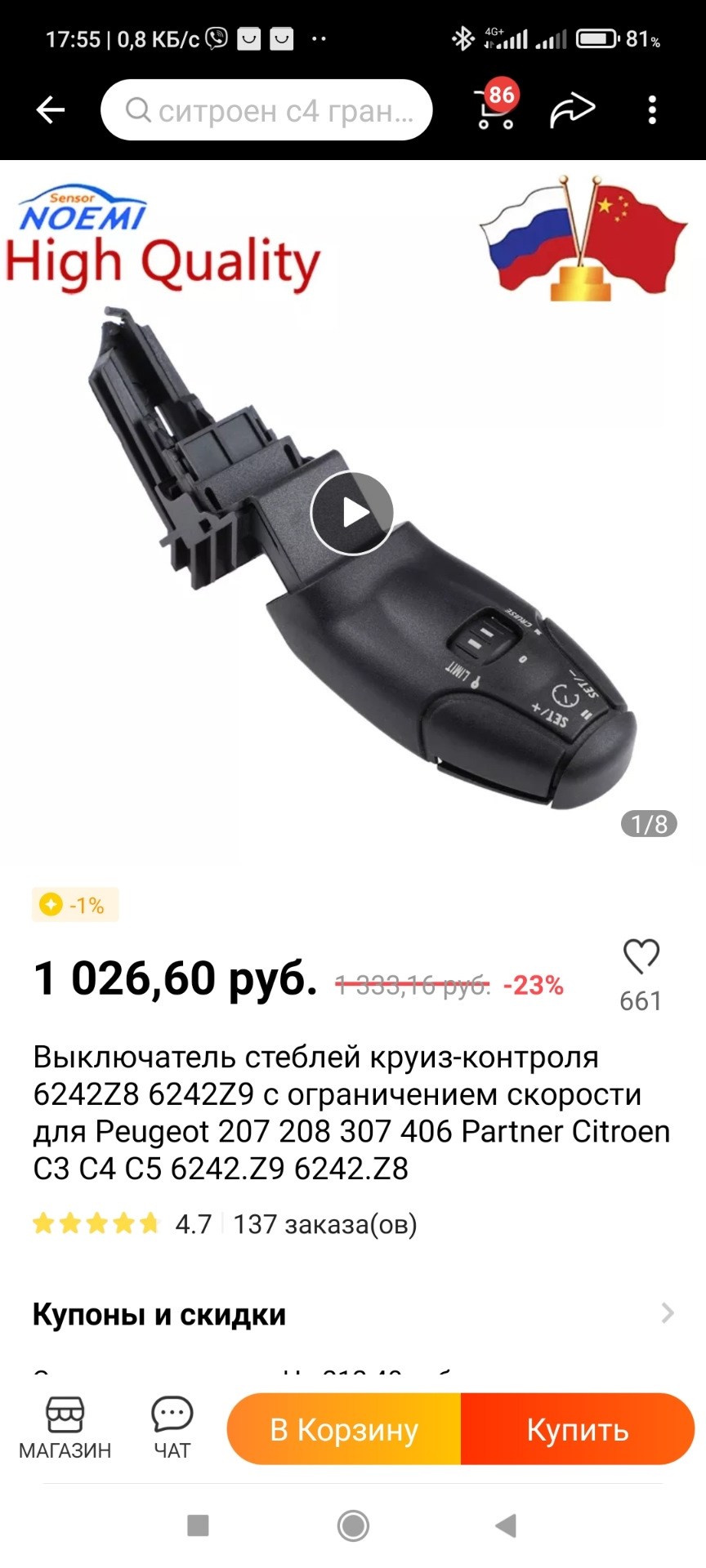Open recent apps from navigation bar

tap(198, 1525)
